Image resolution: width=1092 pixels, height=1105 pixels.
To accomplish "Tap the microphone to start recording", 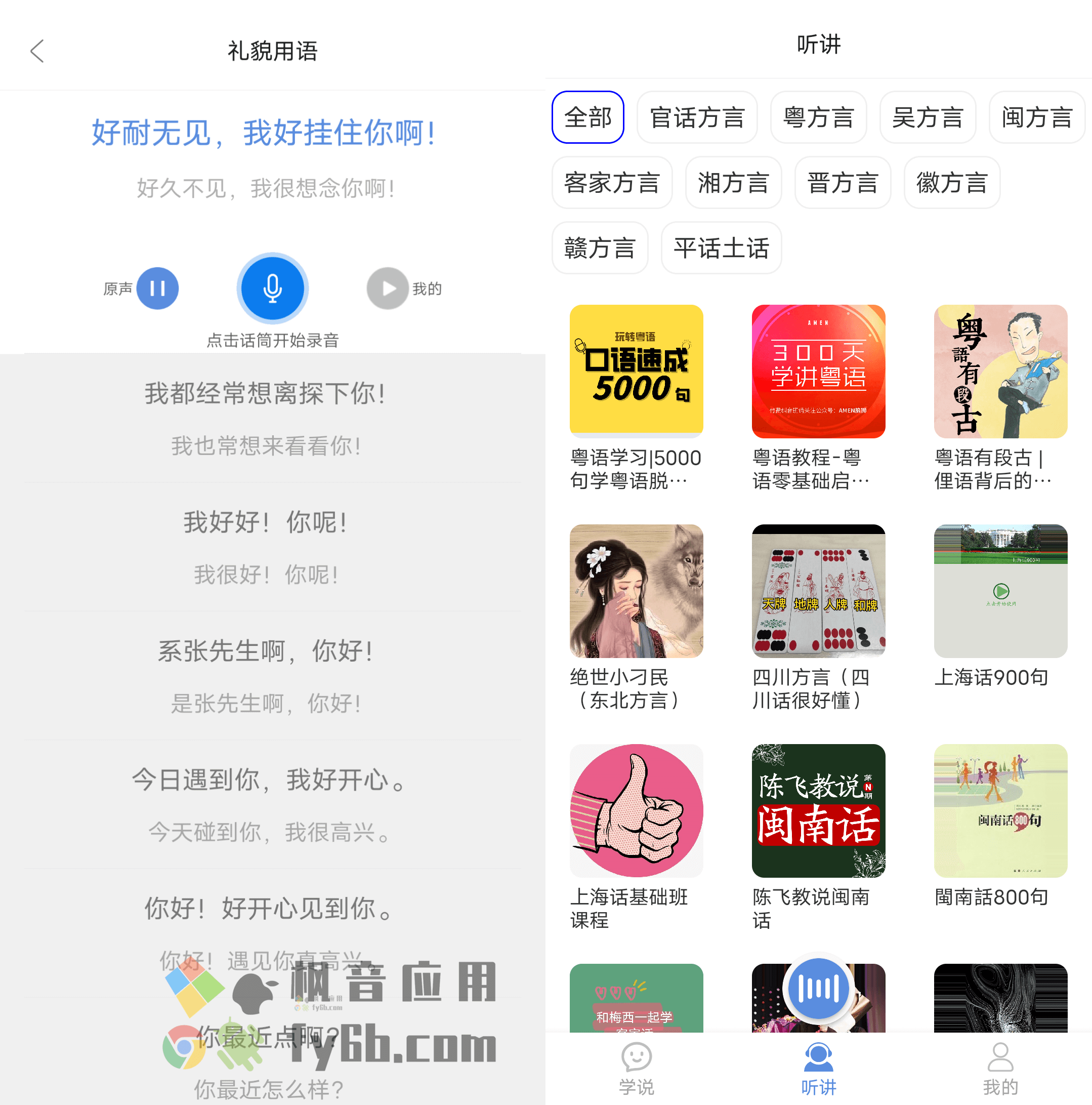I will click(x=273, y=288).
